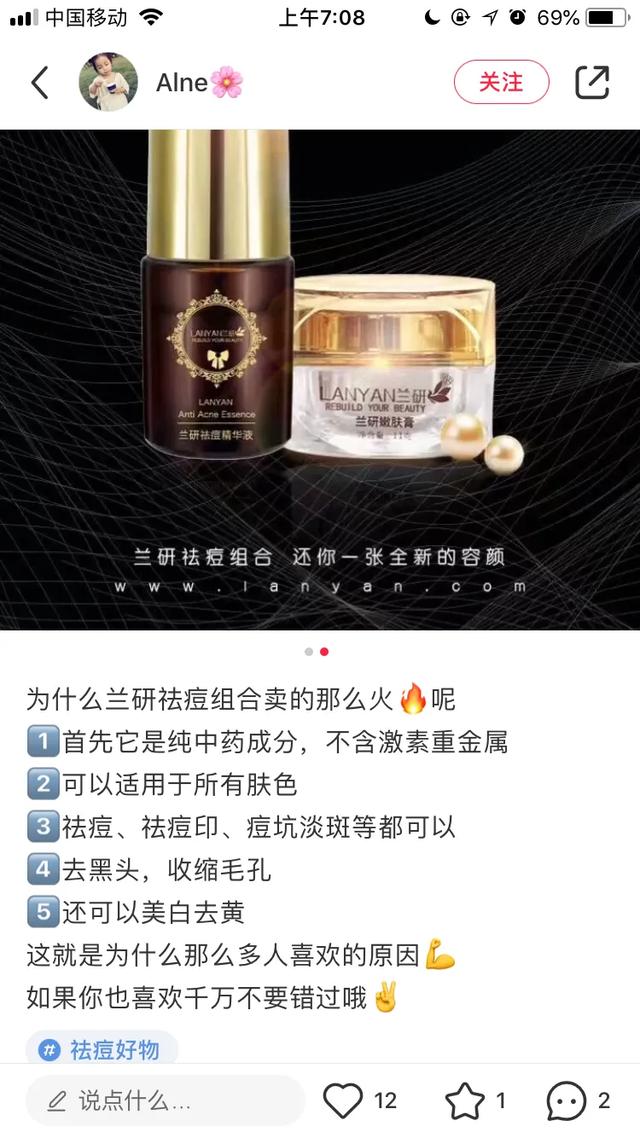Image resolution: width=640 pixels, height=1138 pixels.
Task: Open the 兰研祛痘组合 product image
Action: pos(320,380)
